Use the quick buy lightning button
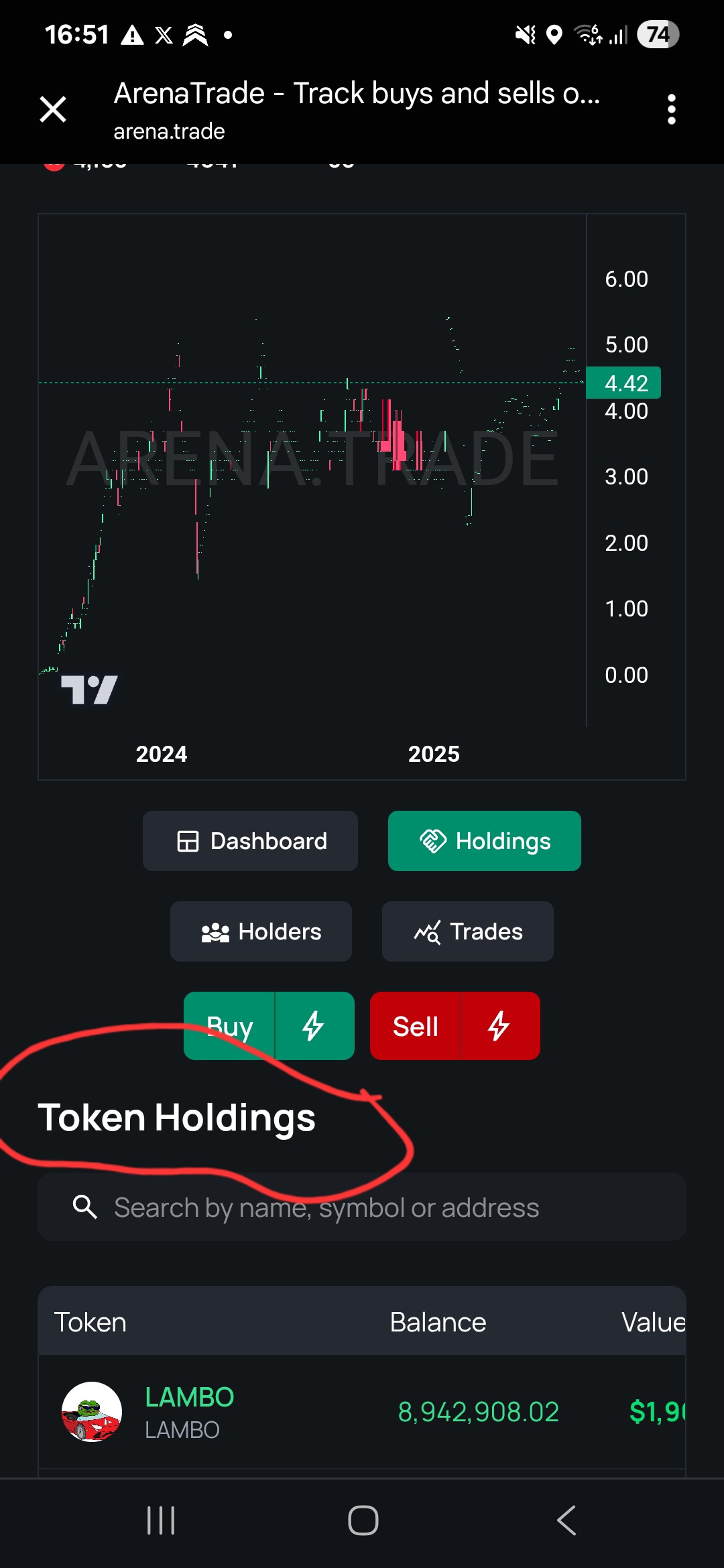 [314, 1026]
